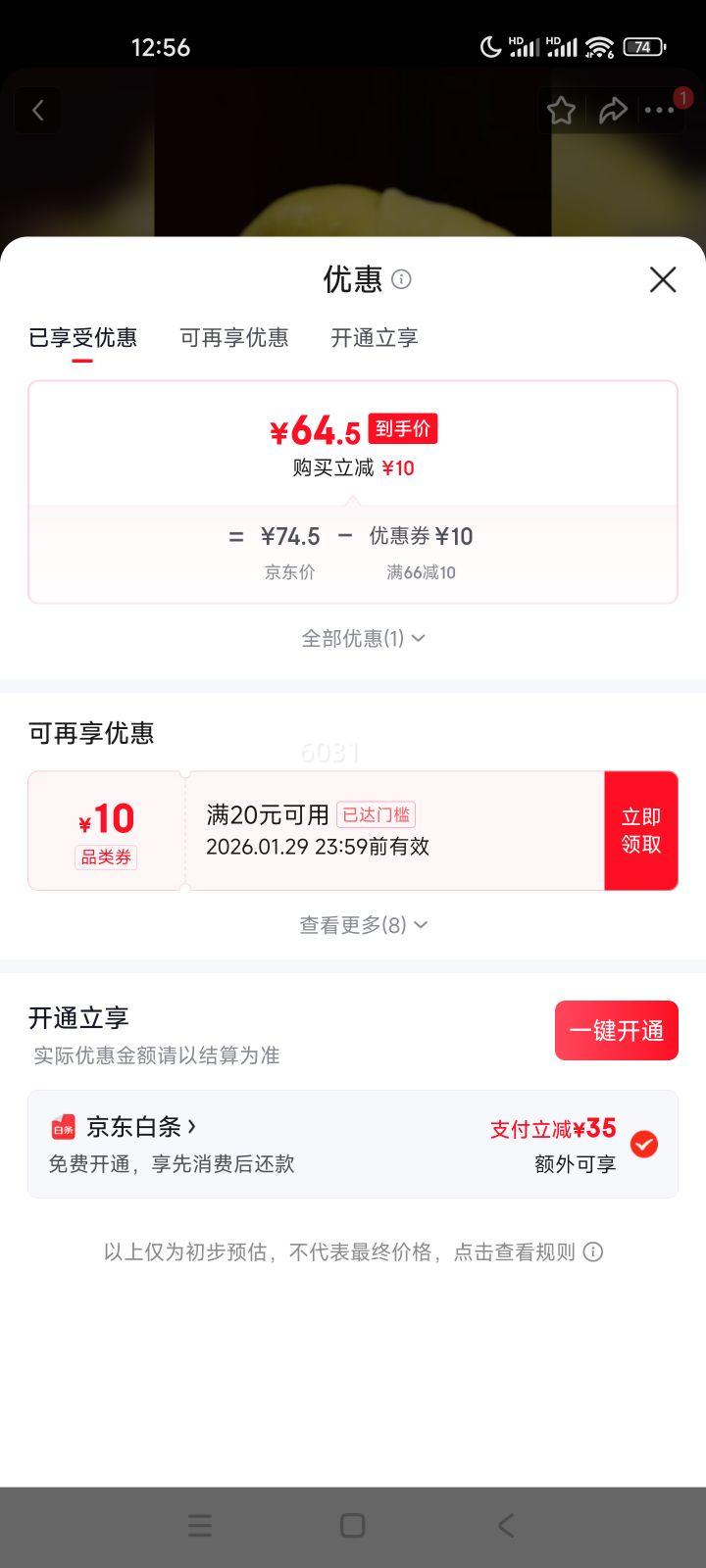The height and width of the screenshot is (1568, 706).
Task: Tap the info icon beside 优惠 title
Action: click(400, 281)
